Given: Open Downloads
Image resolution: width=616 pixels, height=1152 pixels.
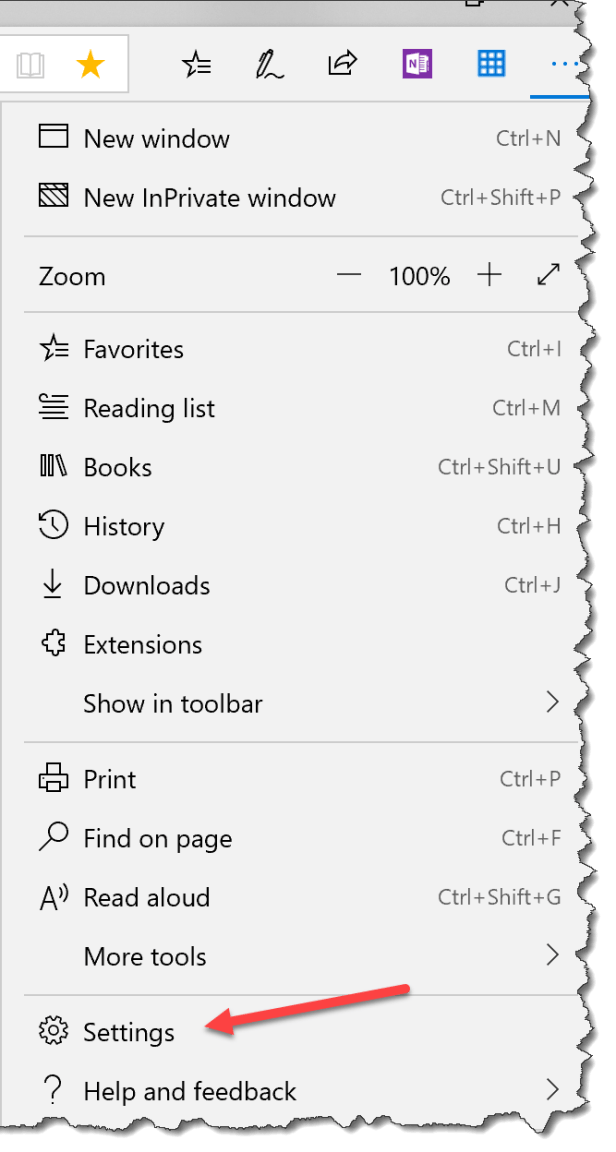Looking at the screenshot, I should click(146, 585).
